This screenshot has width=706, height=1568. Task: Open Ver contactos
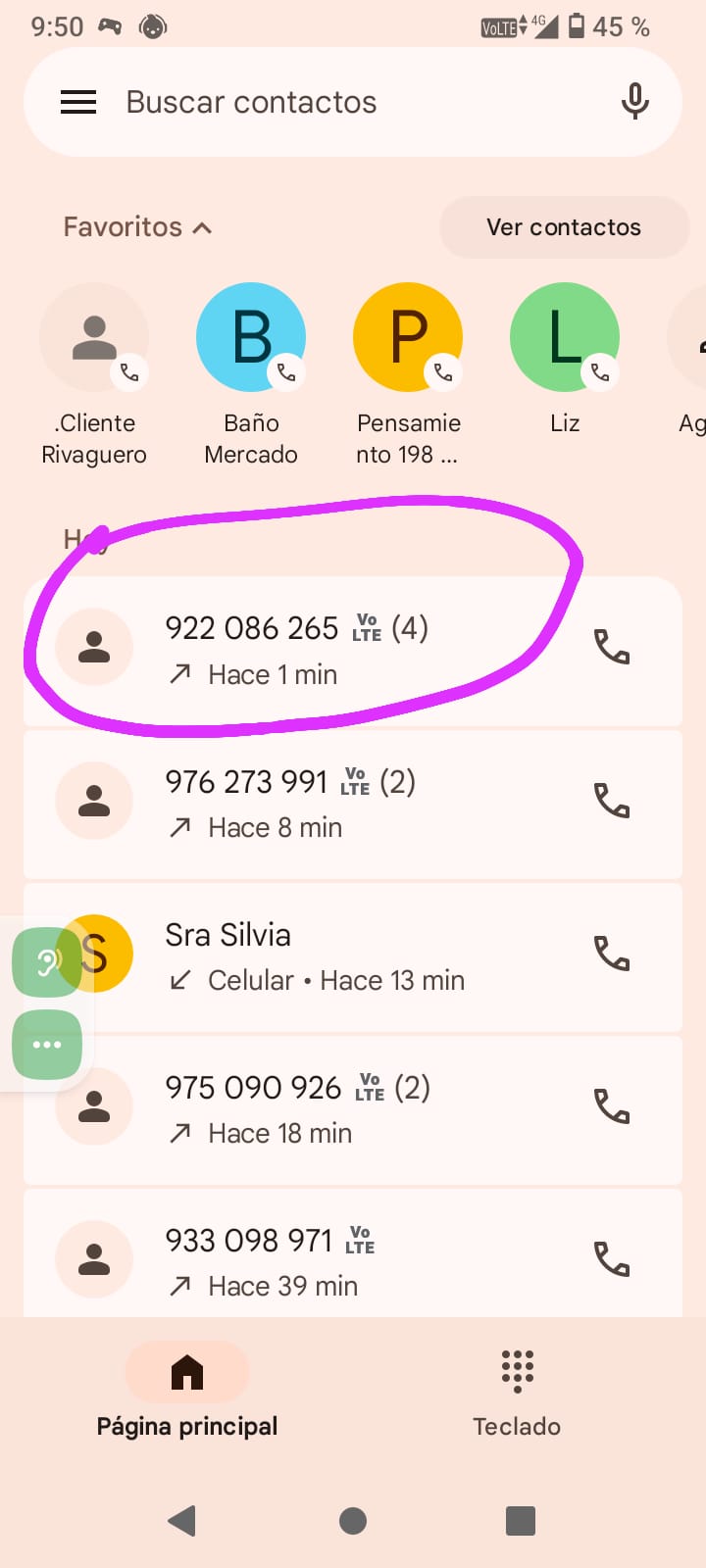[x=564, y=227]
